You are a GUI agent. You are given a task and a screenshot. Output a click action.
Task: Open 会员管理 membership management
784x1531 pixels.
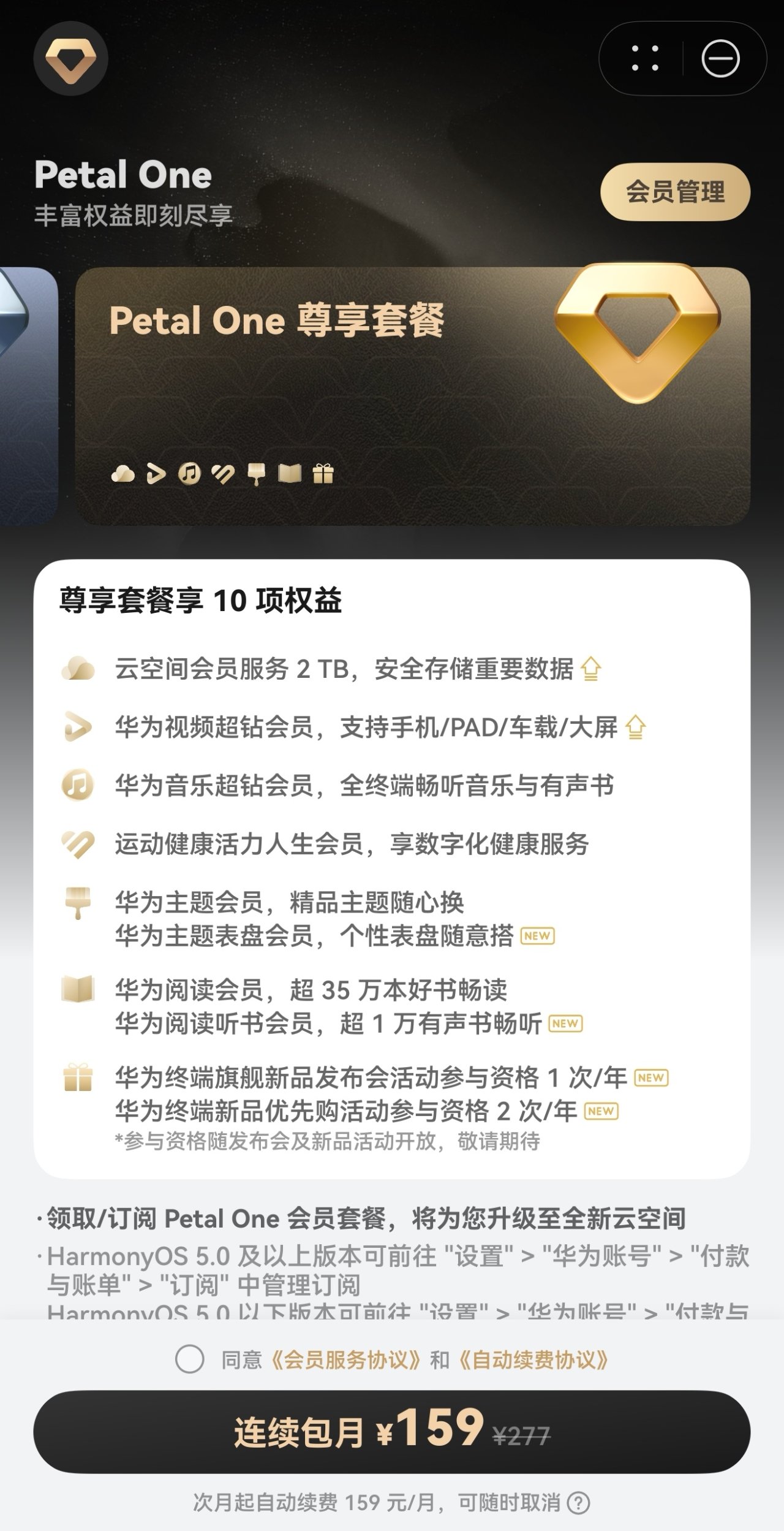coord(675,192)
